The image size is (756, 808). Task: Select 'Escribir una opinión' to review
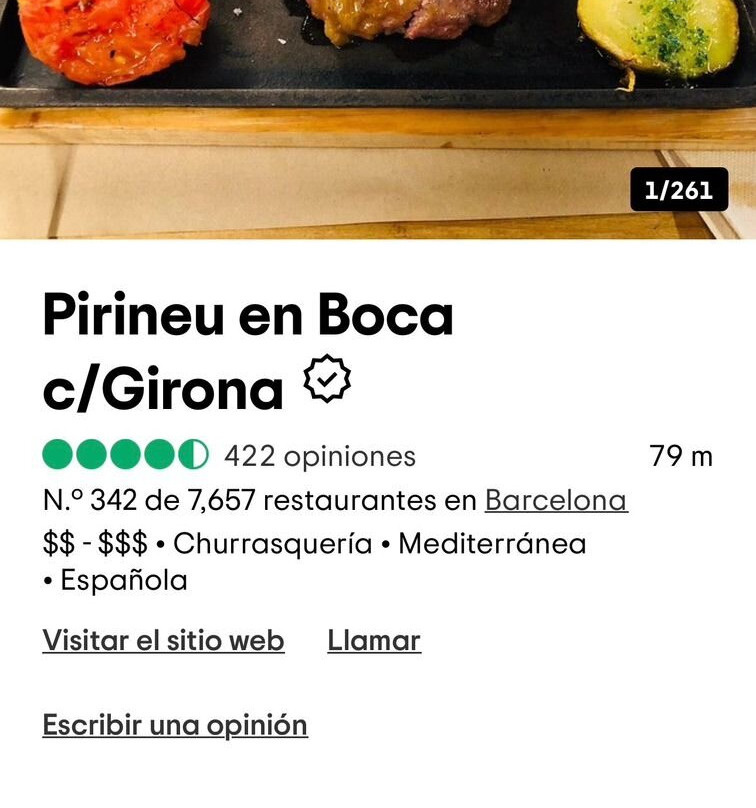tap(175, 725)
